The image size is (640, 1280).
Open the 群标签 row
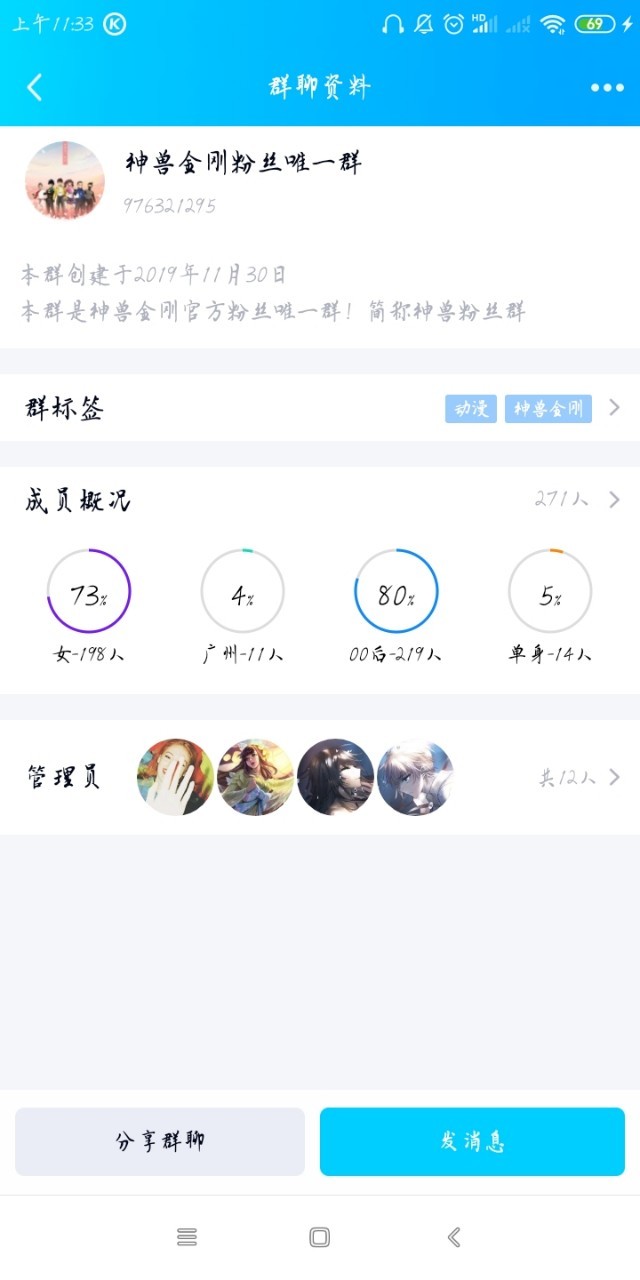point(320,408)
